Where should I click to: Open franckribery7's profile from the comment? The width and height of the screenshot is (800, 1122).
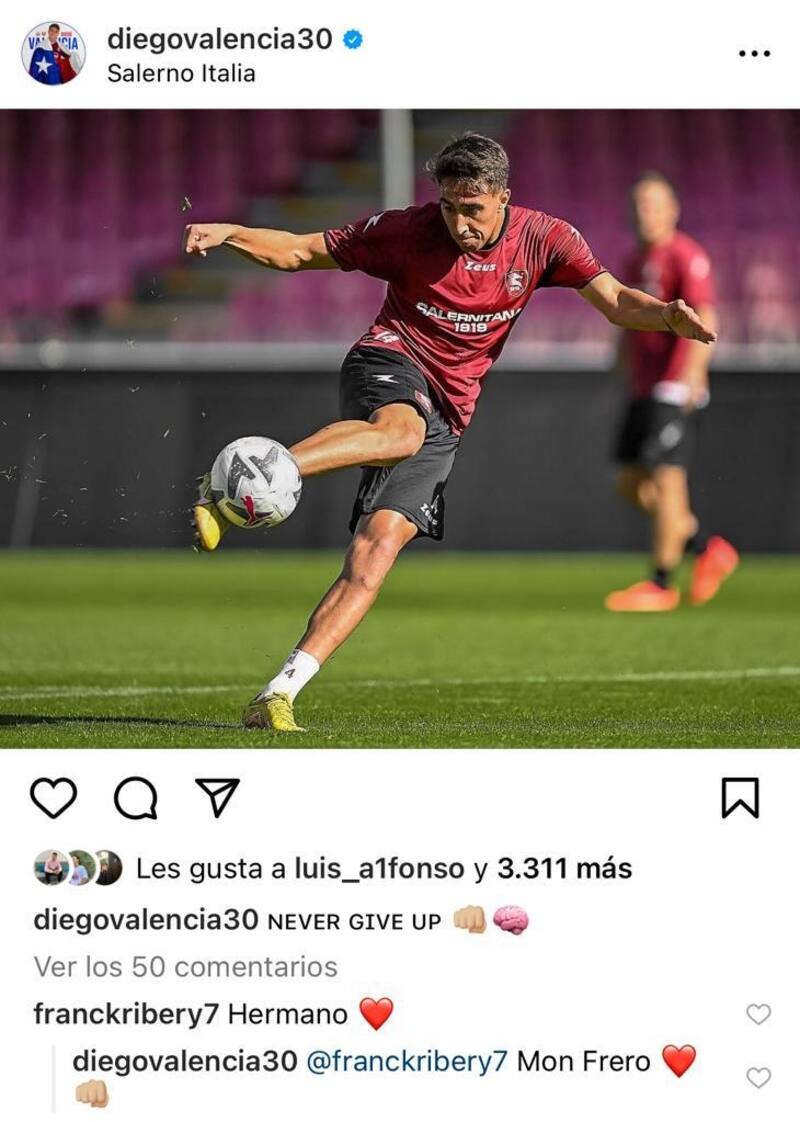126,1014
